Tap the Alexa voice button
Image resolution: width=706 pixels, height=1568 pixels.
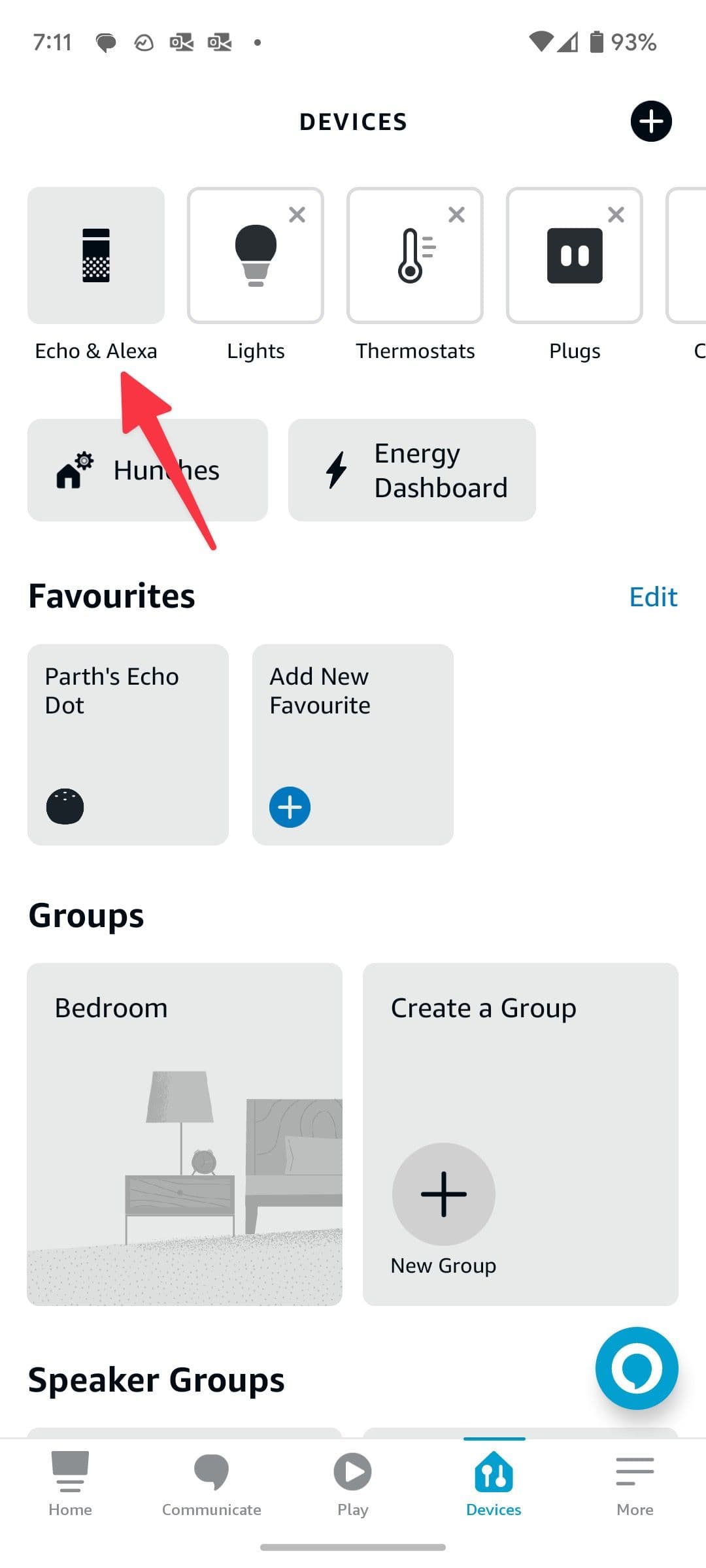coord(636,1368)
